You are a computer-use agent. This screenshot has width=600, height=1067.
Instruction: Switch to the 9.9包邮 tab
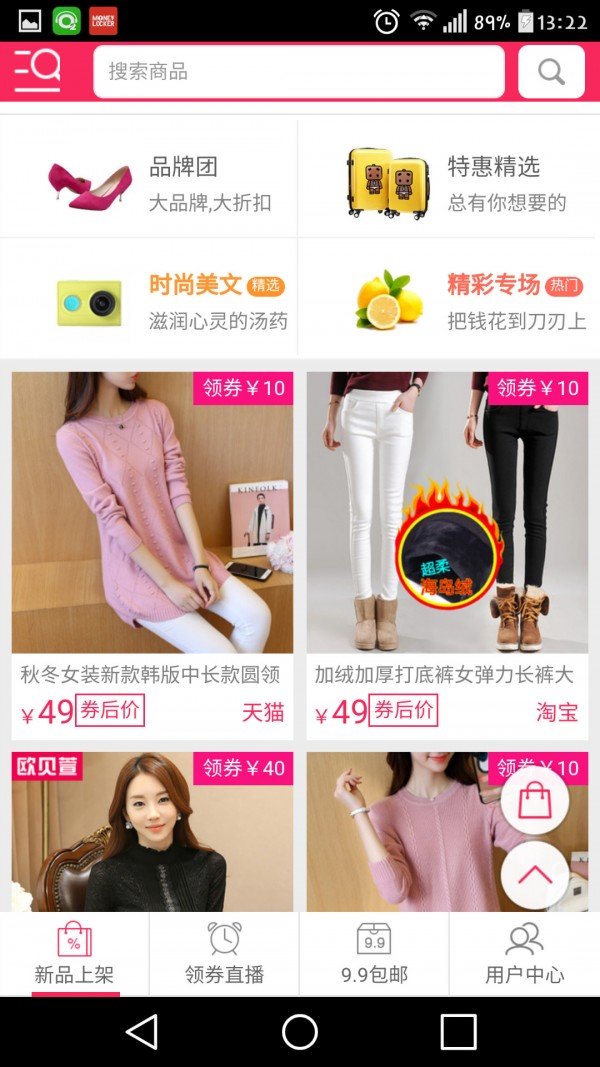coord(374,954)
